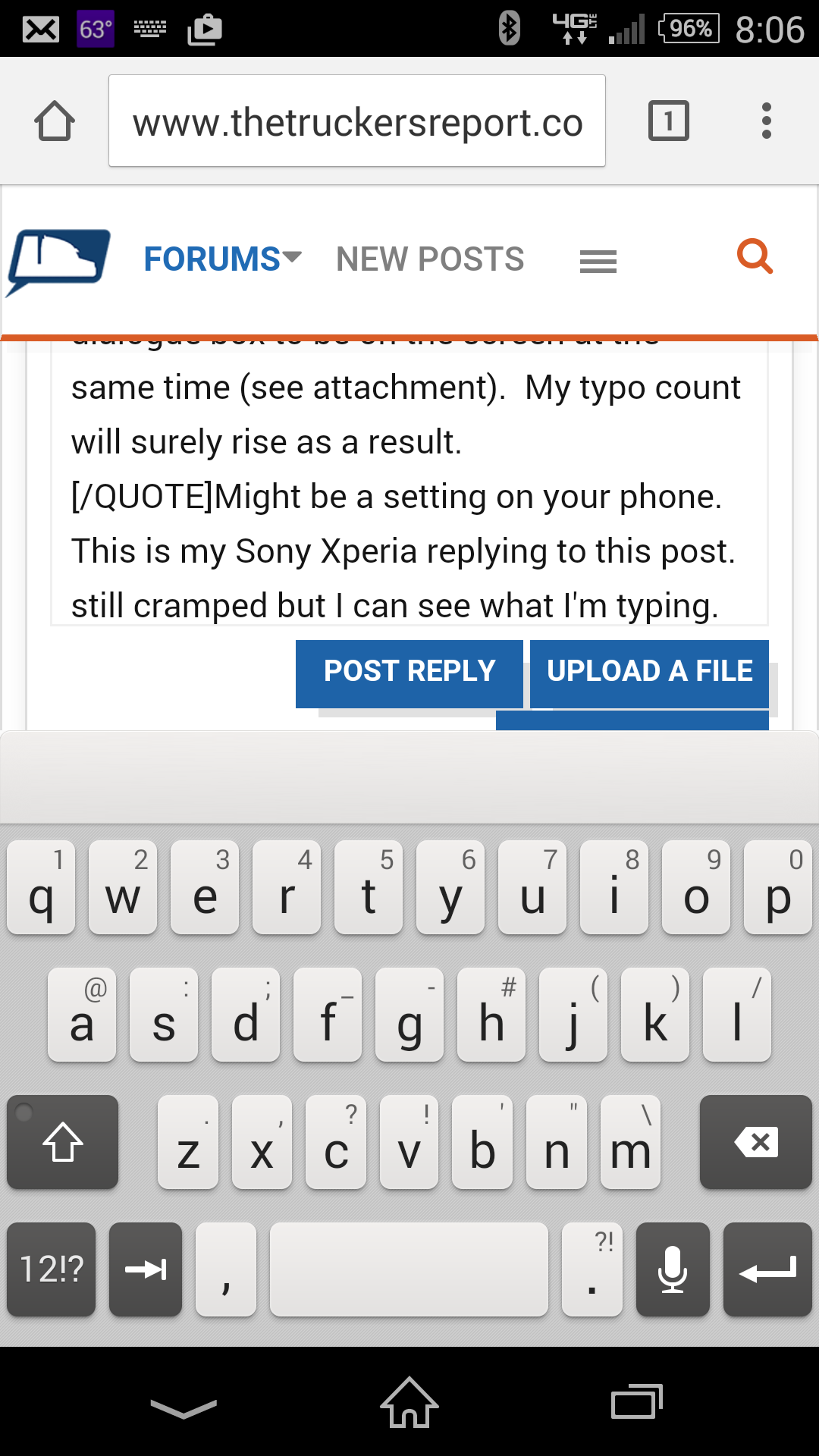Tap the keyboard backspace key

(x=756, y=1141)
